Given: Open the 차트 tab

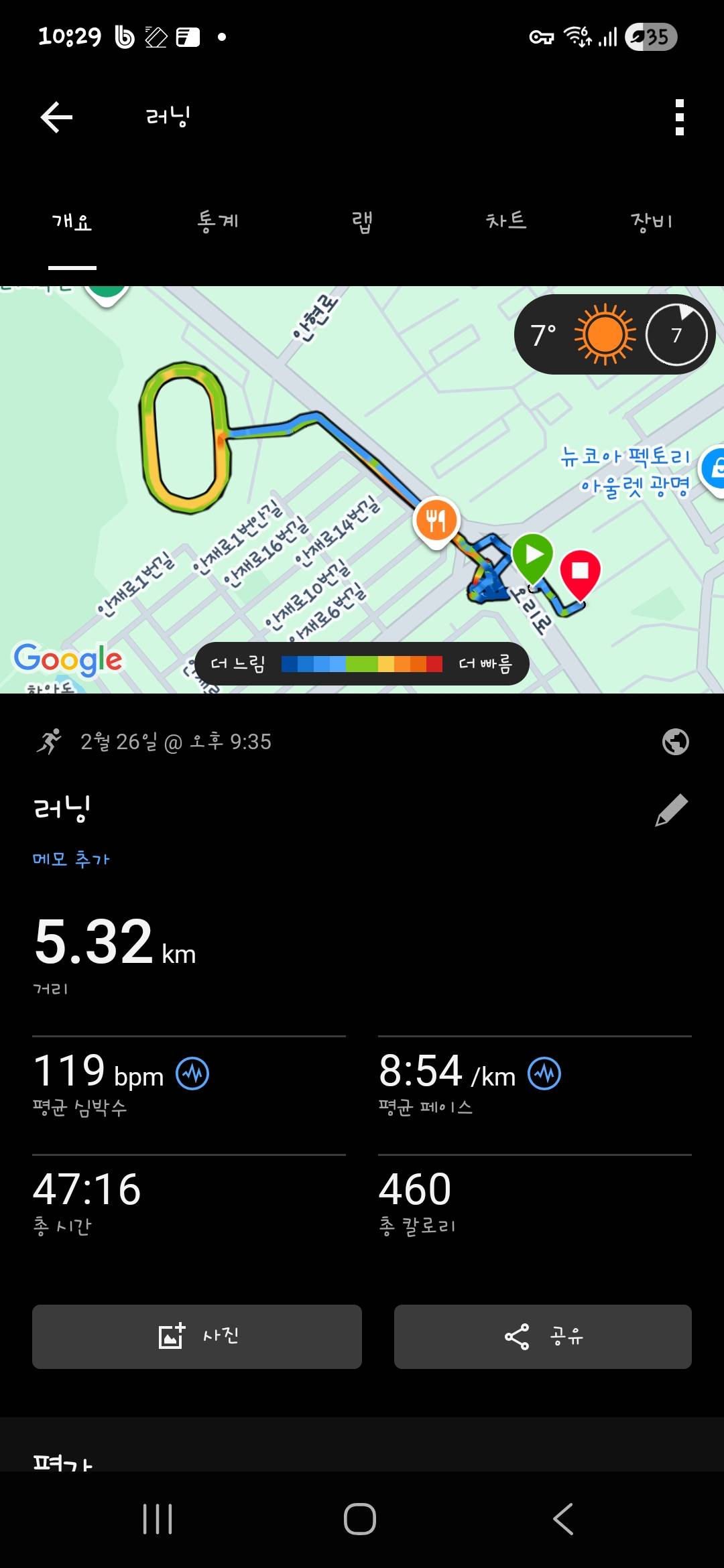Looking at the screenshot, I should click(x=507, y=221).
